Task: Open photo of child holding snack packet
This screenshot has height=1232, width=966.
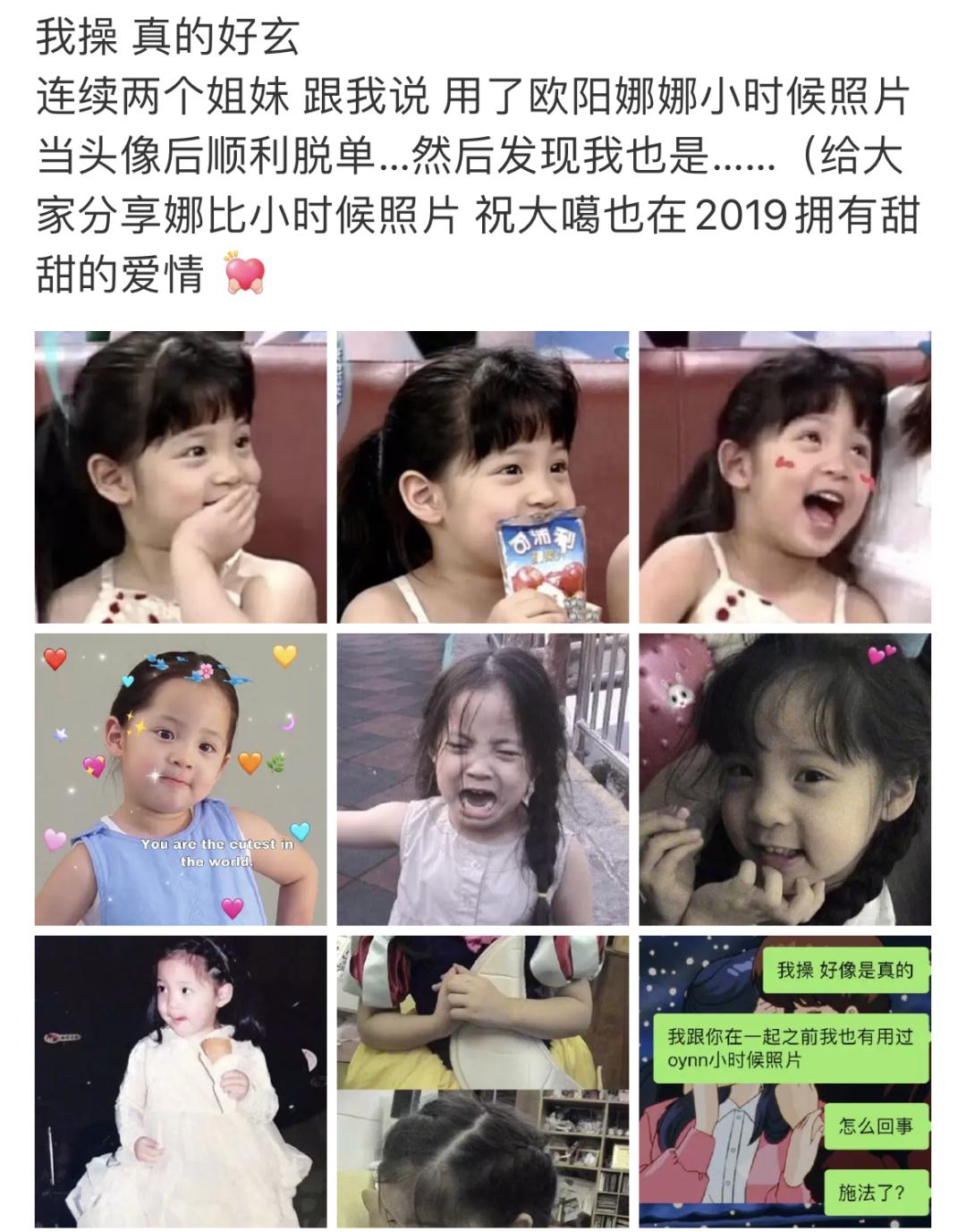Action: coord(483,477)
